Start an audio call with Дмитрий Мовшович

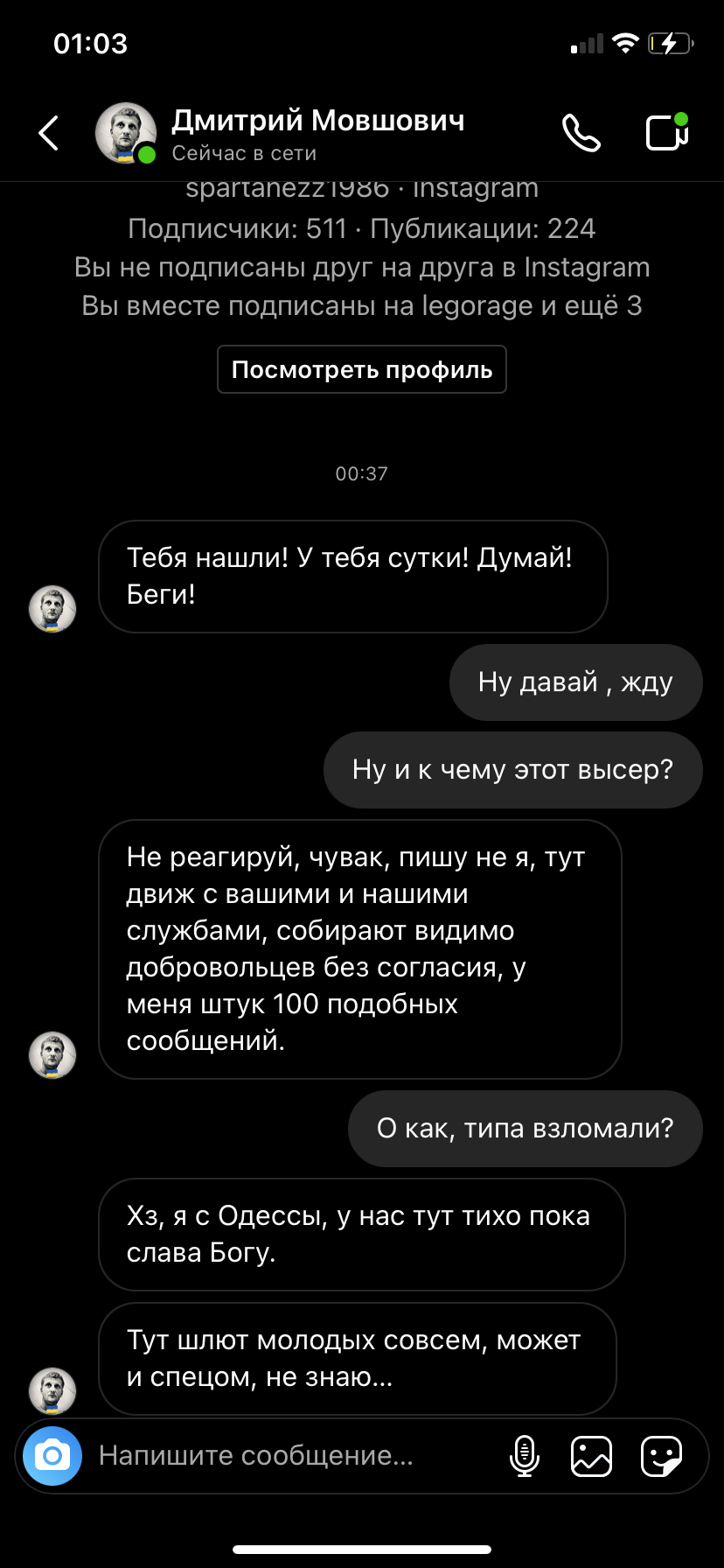coord(581,133)
